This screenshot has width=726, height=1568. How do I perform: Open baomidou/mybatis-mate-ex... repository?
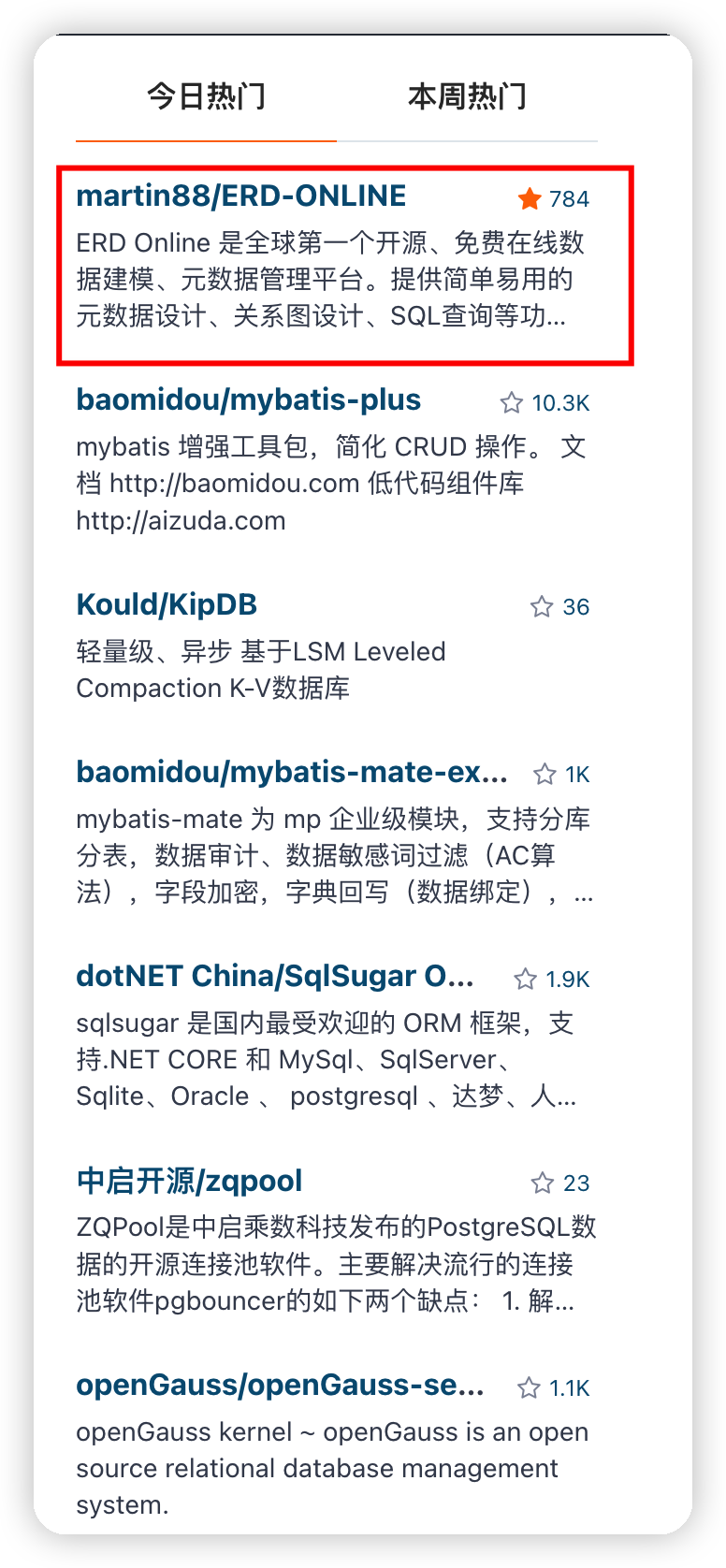pyautogui.click(x=291, y=773)
